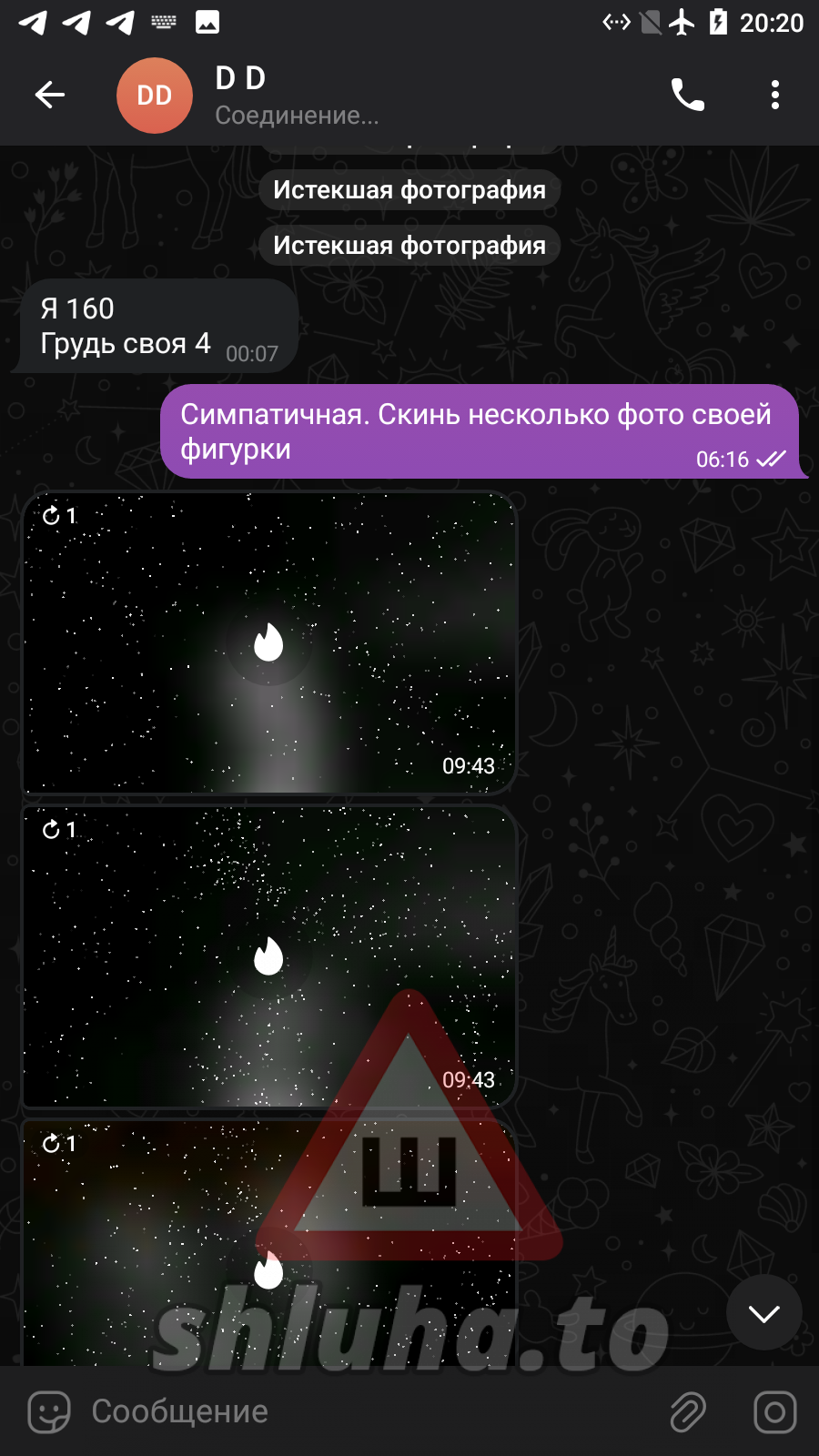Start a voice call with D D
Image resolution: width=819 pixels, height=1456 pixels.
(687, 95)
